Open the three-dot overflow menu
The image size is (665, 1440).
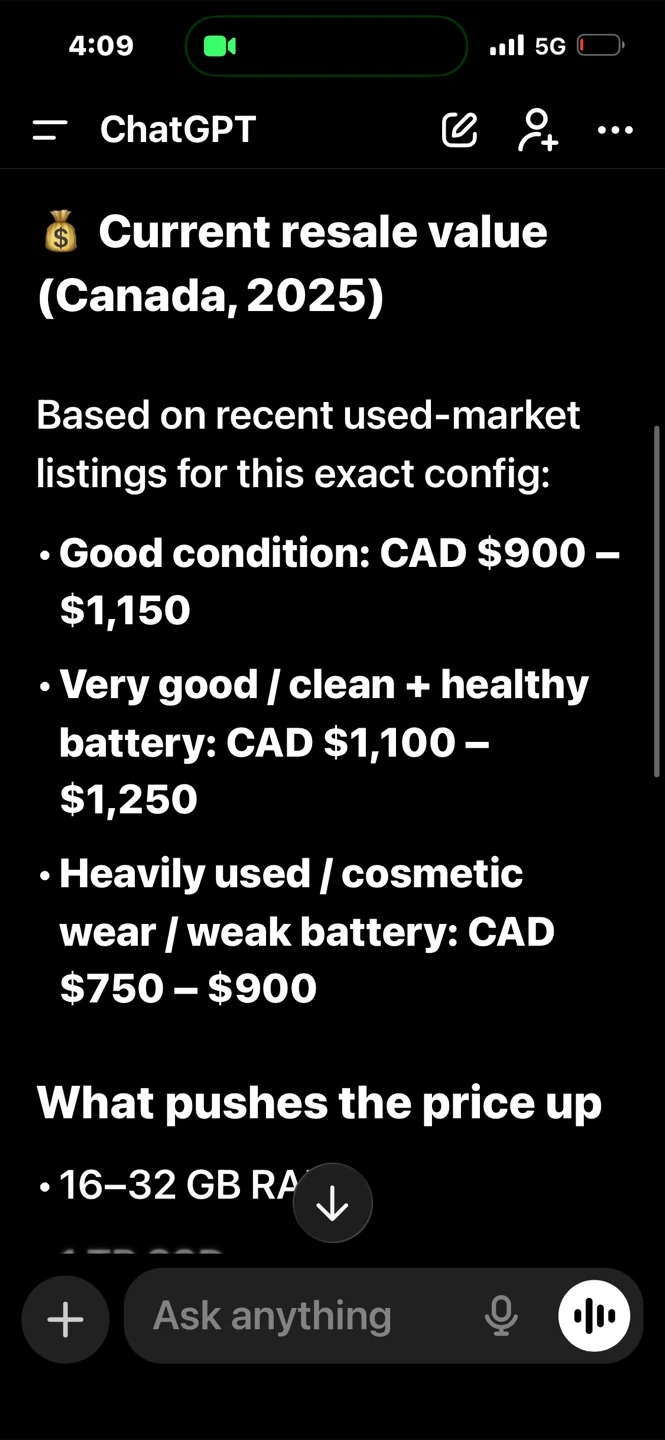pyautogui.click(x=615, y=130)
